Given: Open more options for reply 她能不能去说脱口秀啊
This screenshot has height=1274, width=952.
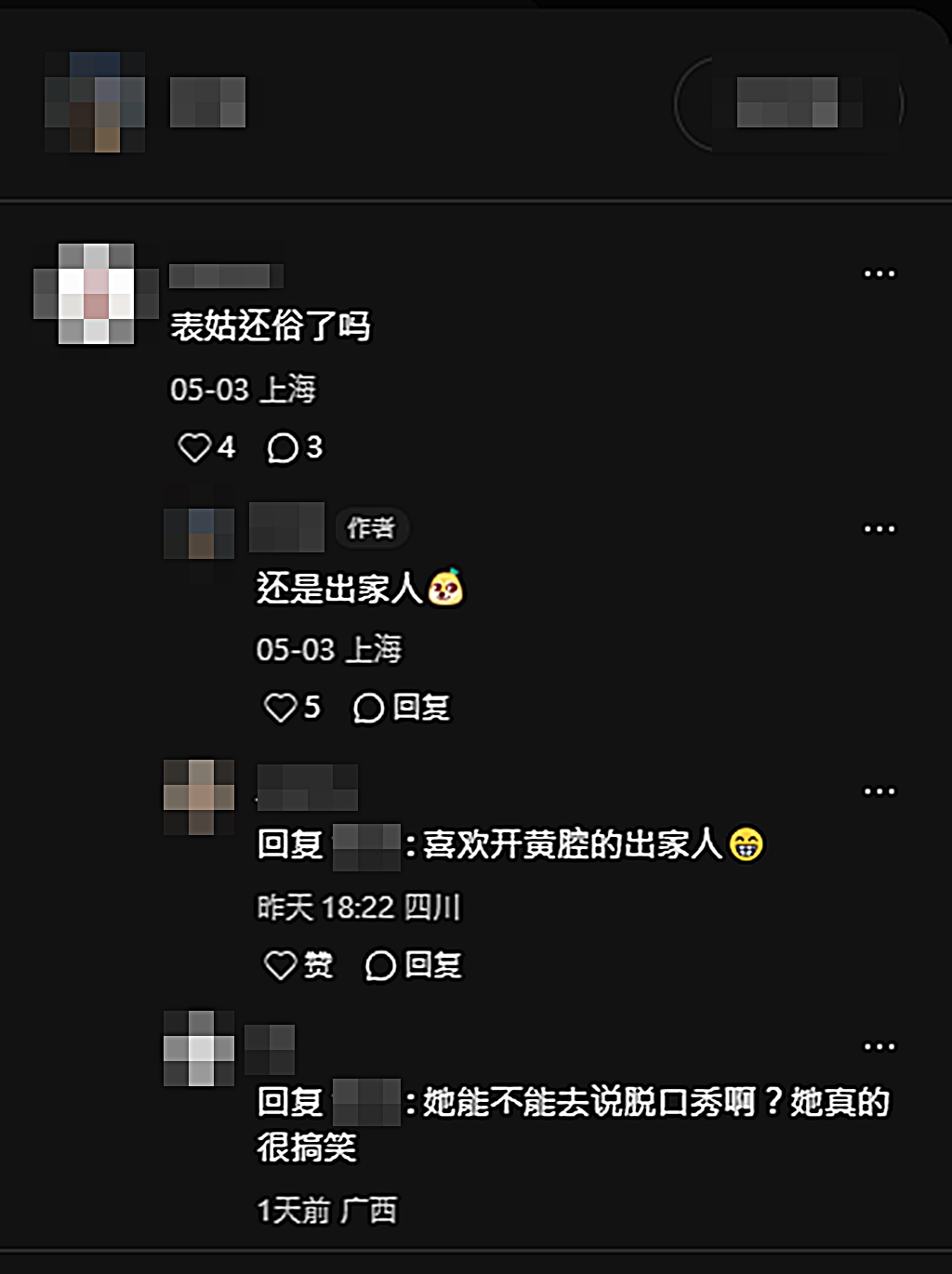Looking at the screenshot, I should coord(879,1047).
